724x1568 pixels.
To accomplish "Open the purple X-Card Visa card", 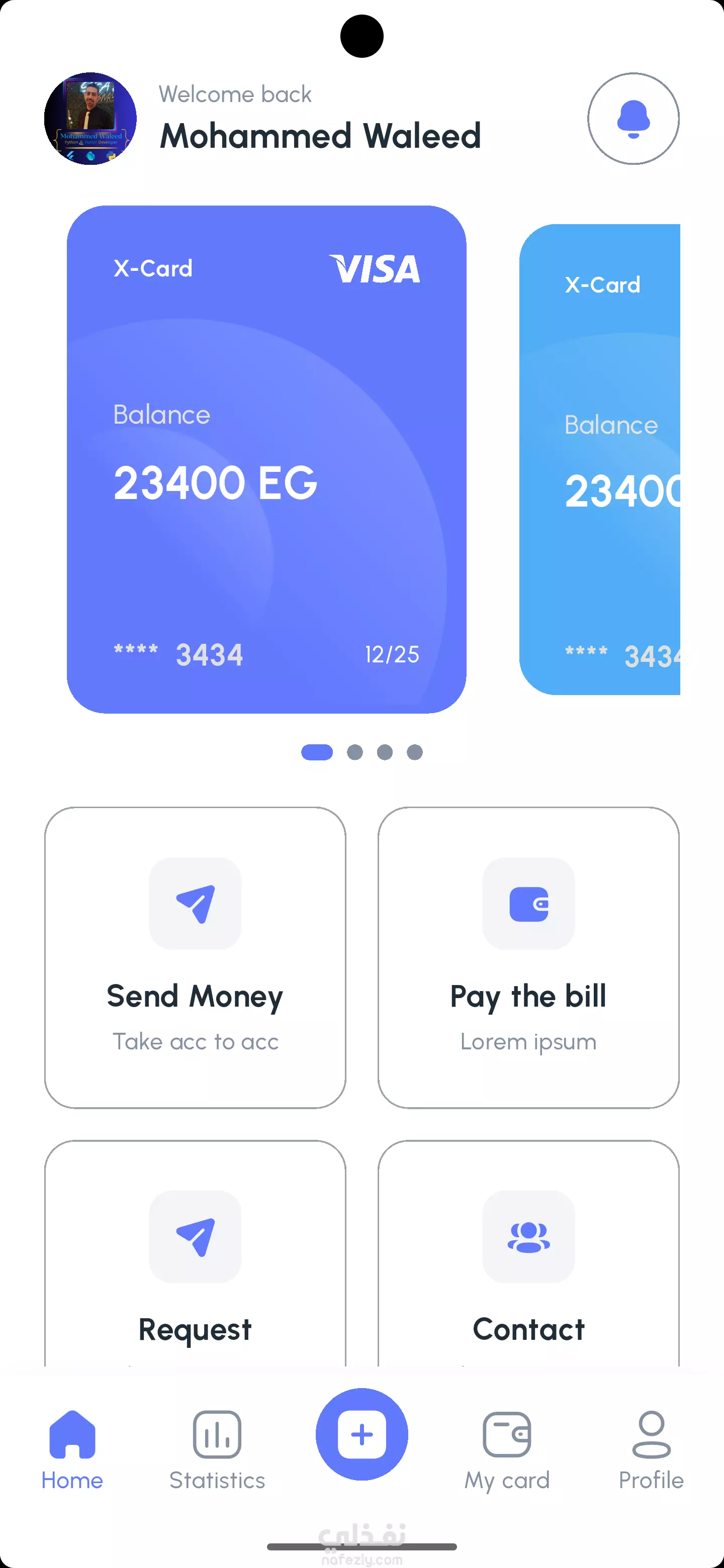I will pos(266,459).
